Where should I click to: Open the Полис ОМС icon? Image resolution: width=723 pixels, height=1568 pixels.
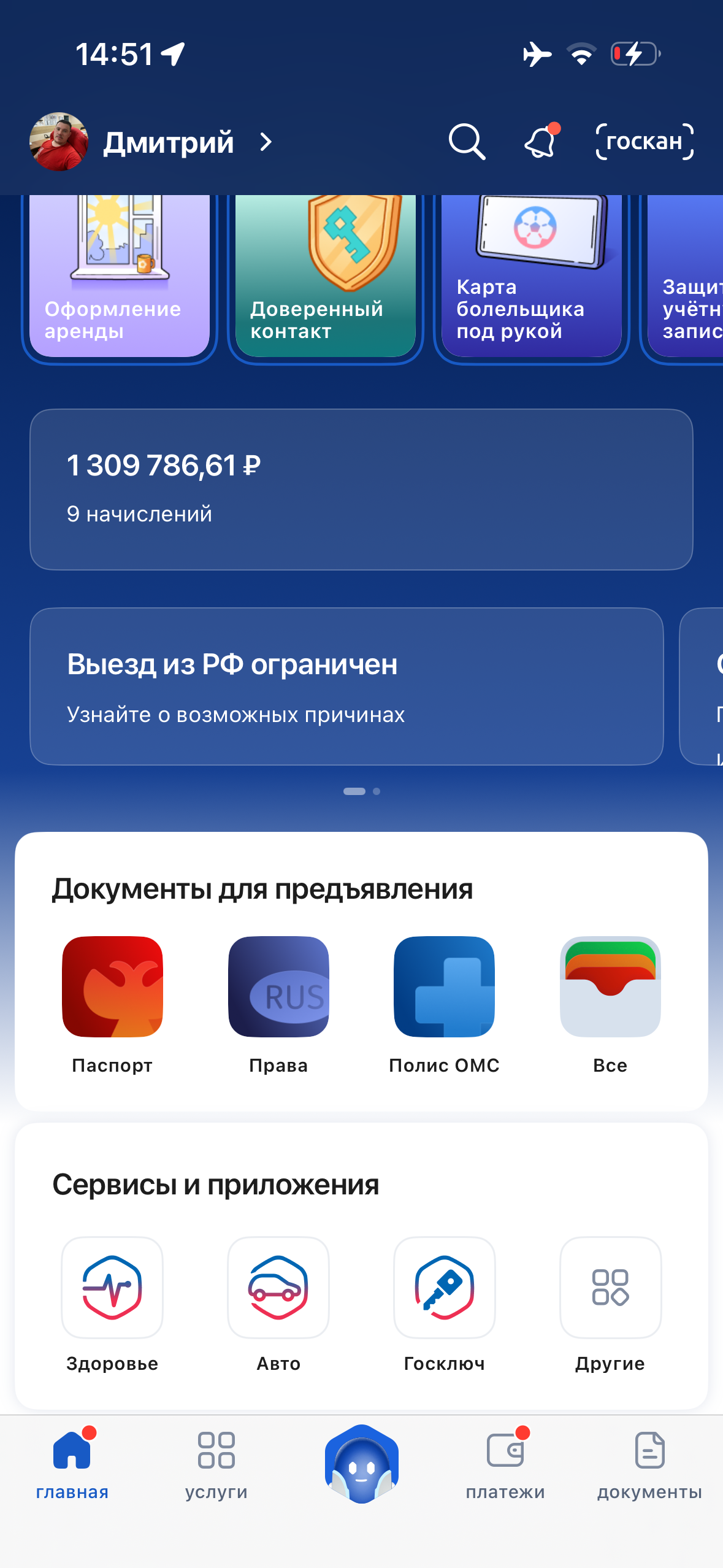click(444, 988)
